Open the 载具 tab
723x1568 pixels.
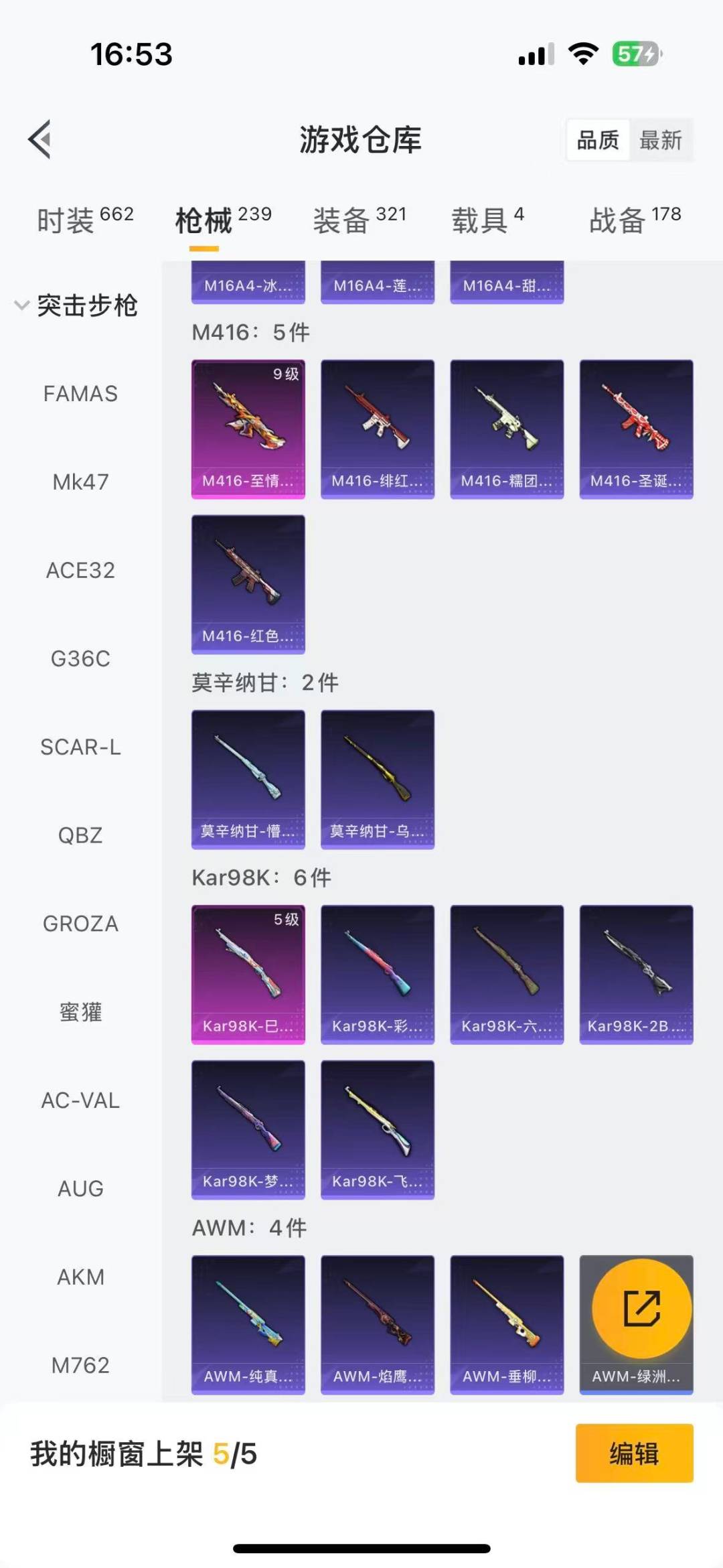(x=485, y=220)
